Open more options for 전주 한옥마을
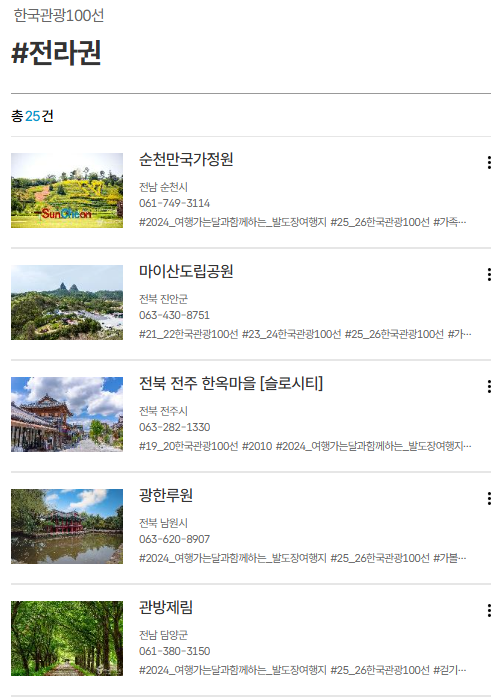The image size is (503, 700). tap(489, 387)
